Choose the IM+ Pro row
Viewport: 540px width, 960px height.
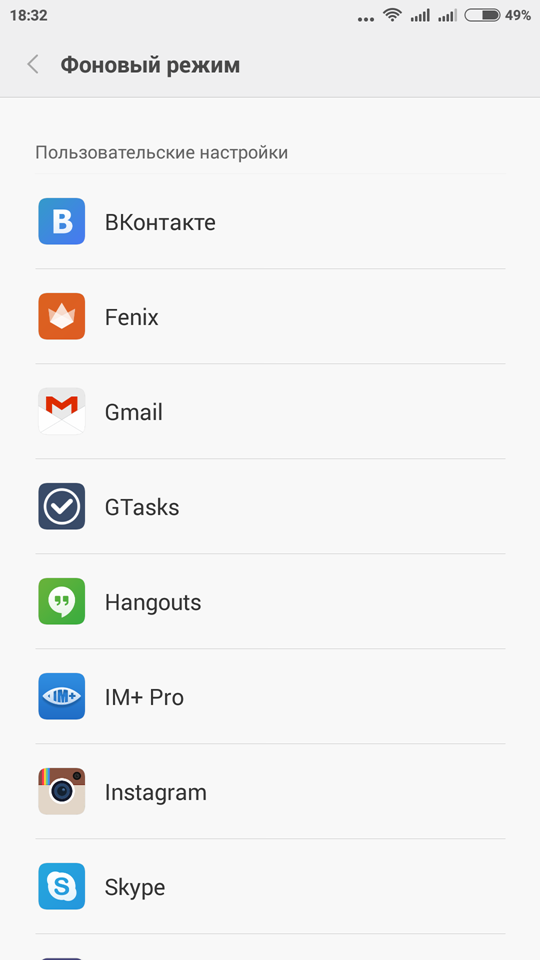point(270,696)
